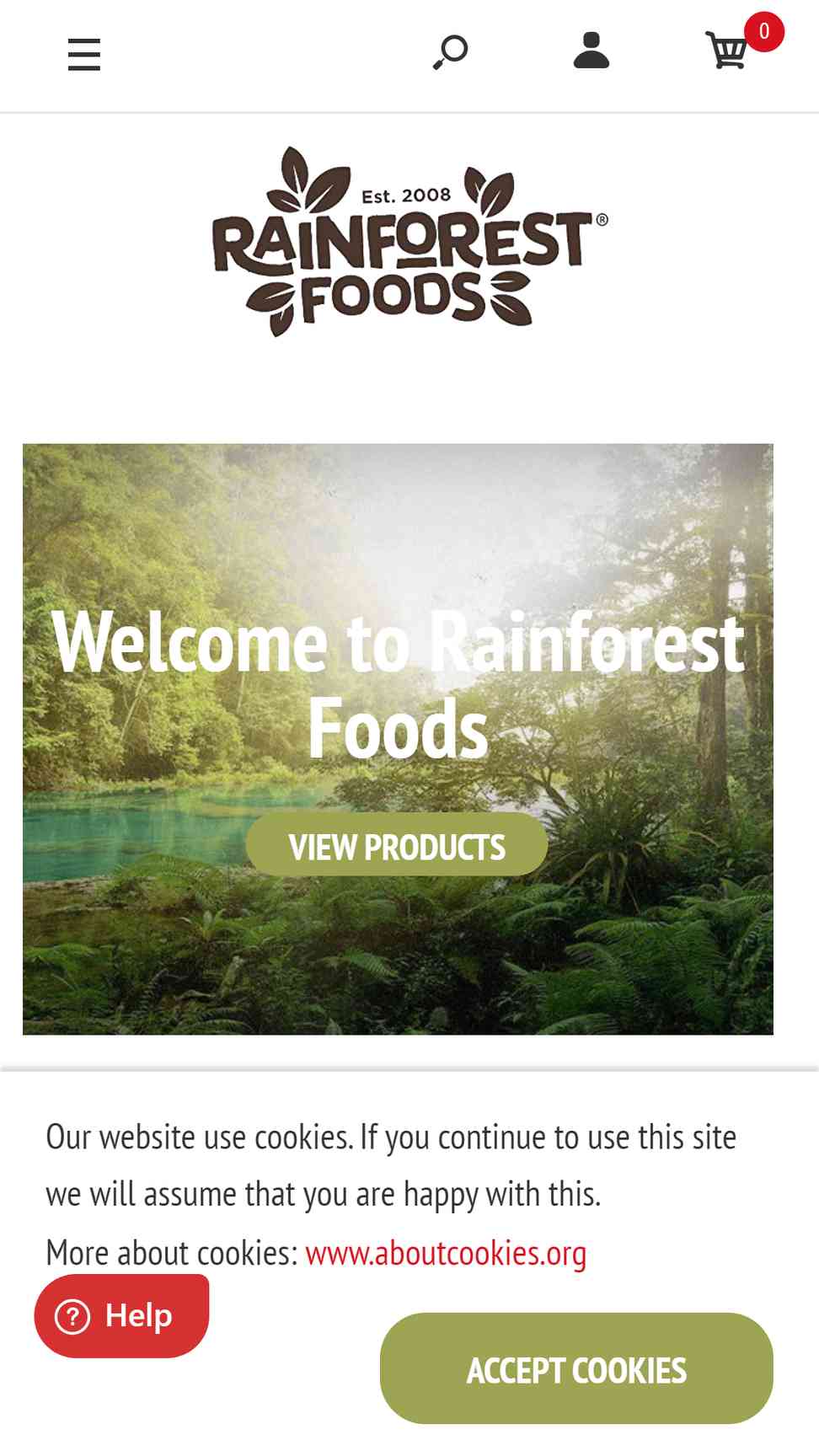This screenshot has width=819, height=1456.
Task: Accept cookies
Action: click(x=576, y=1369)
